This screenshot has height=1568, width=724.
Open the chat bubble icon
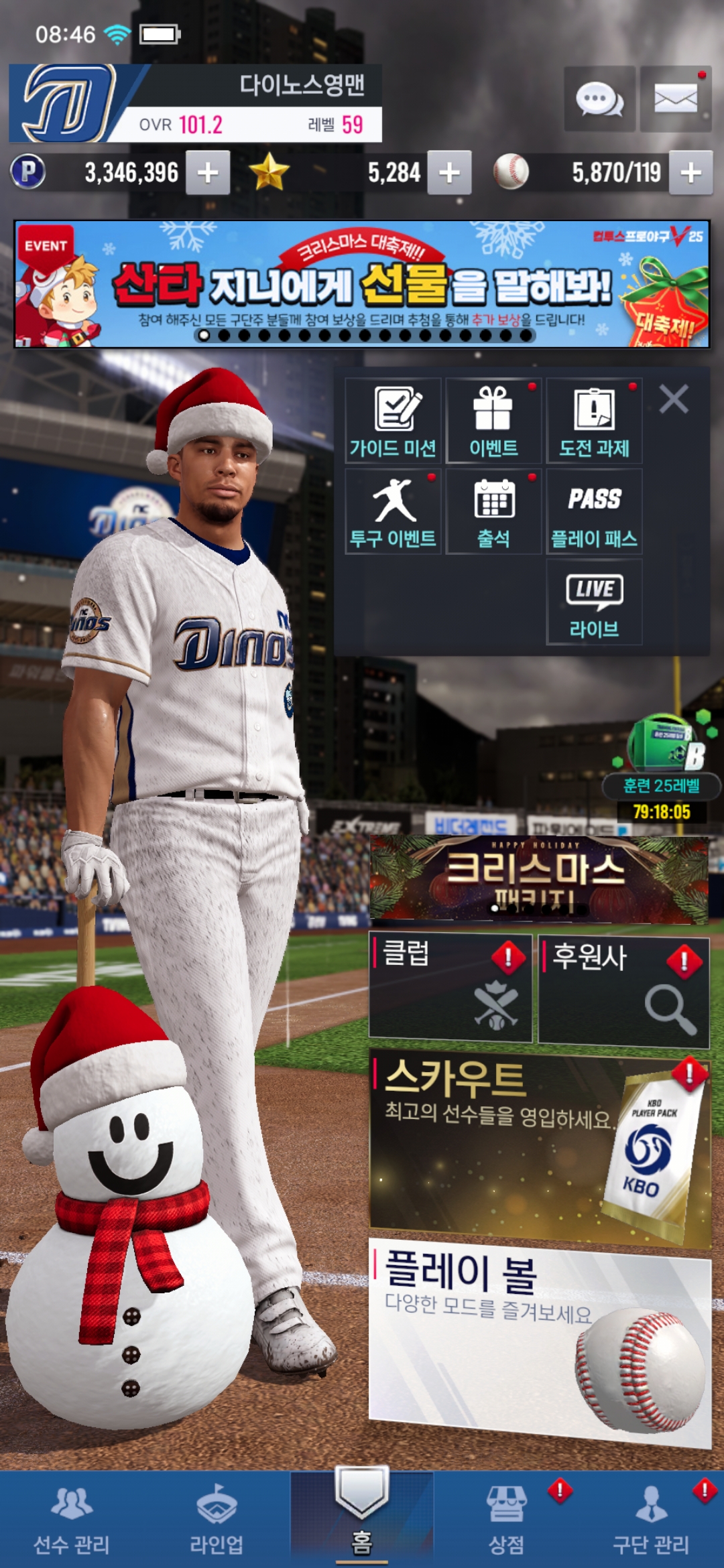[x=599, y=99]
